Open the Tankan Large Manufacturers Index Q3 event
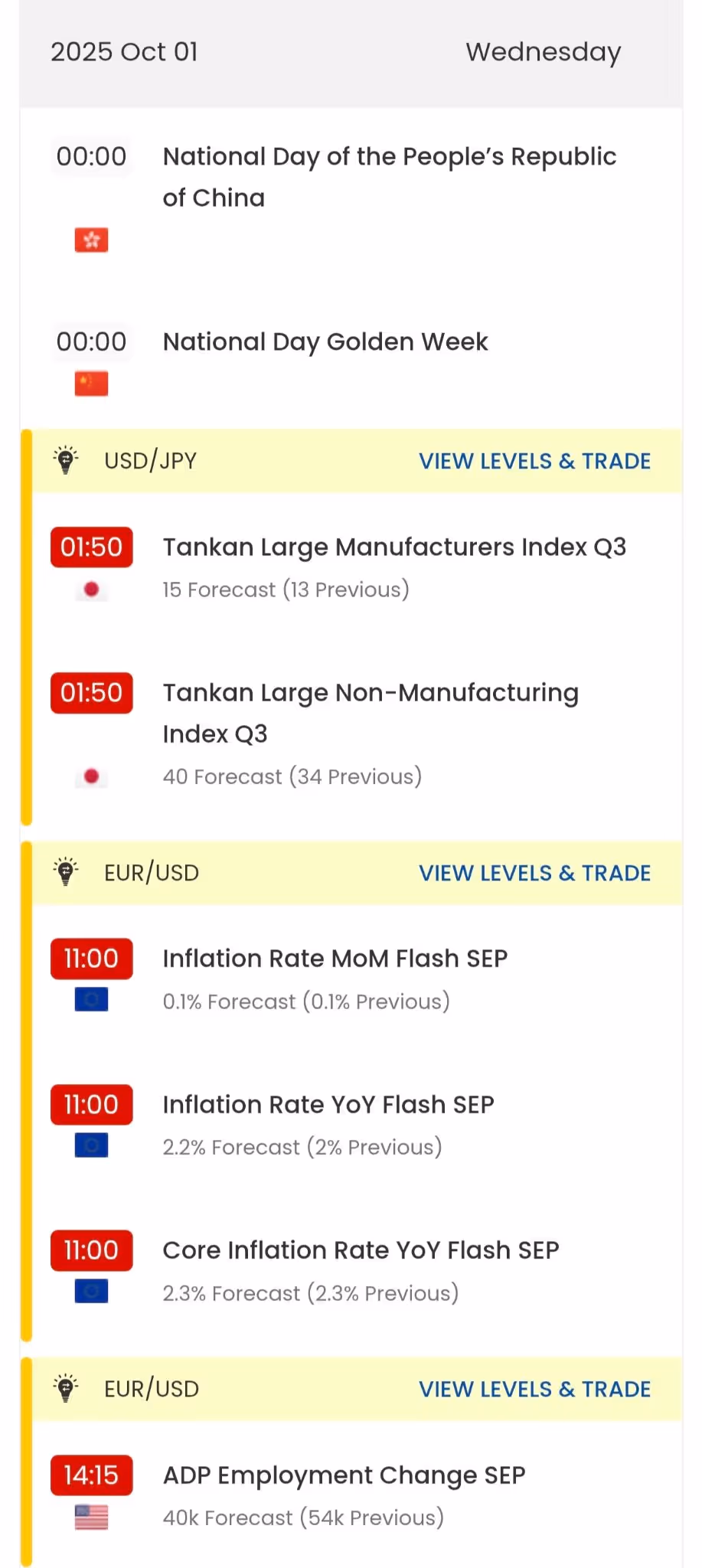This screenshot has height=1568, width=702. (x=394, y=547)
